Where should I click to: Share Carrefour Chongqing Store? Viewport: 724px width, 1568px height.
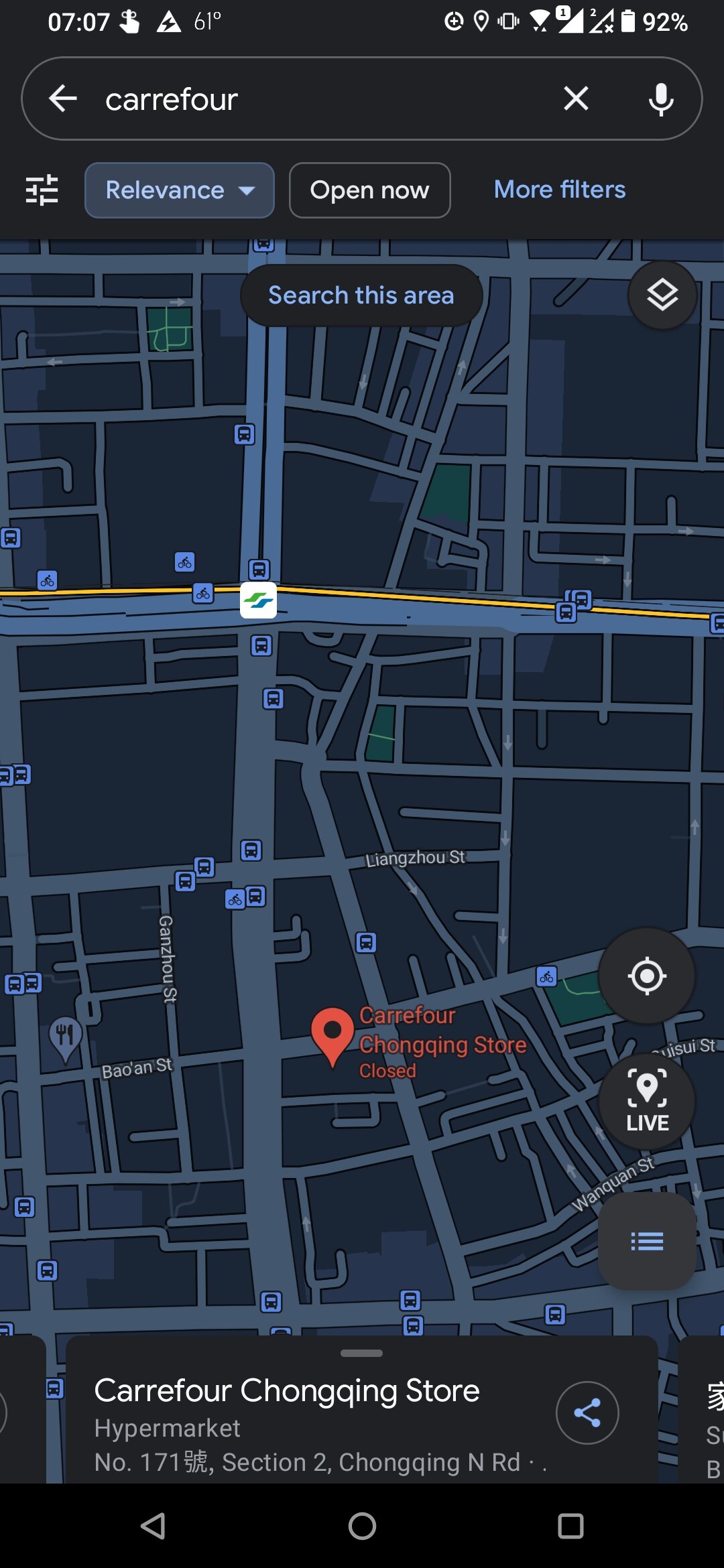(x=587, y=1413)
